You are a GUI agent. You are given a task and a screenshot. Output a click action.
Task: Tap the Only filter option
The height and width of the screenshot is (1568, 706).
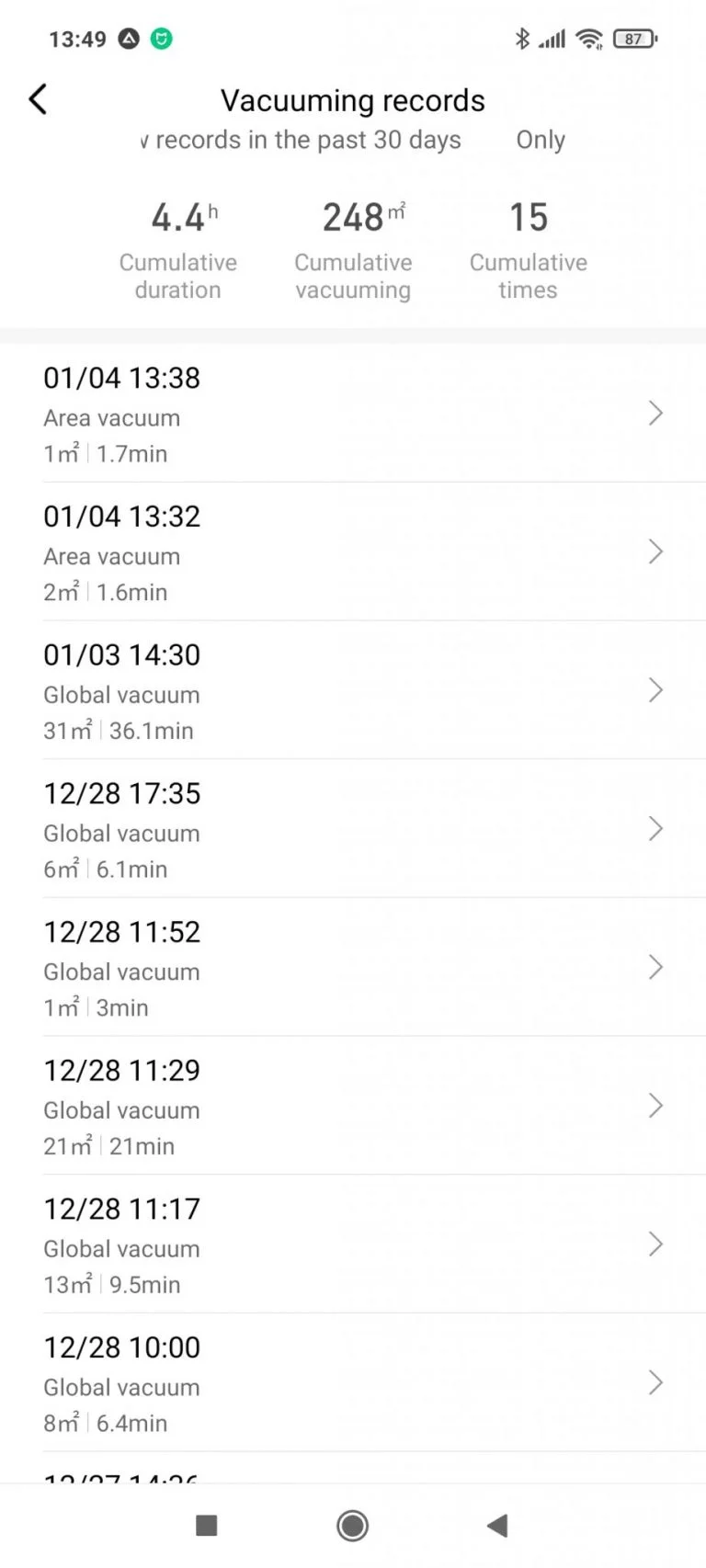540,140
